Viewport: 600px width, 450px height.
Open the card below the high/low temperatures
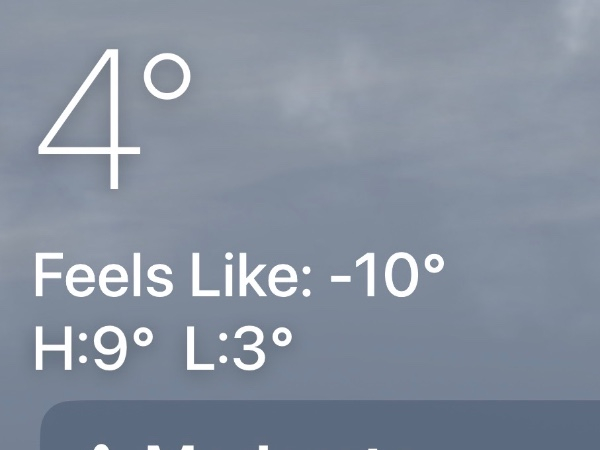click(x=320, y=429)
